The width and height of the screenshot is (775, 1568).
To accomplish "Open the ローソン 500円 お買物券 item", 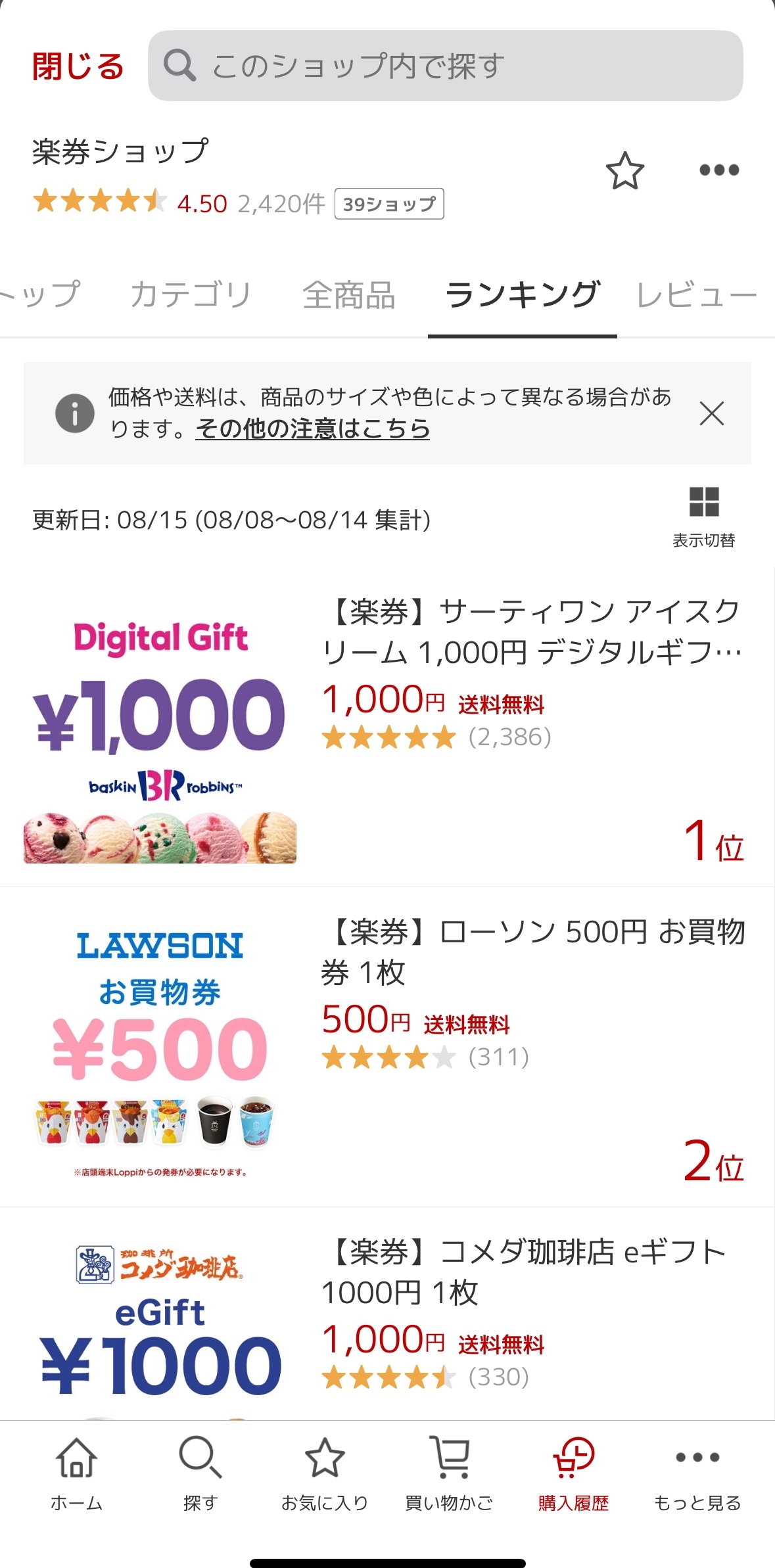I will pyautogui.click(x=532, y=952).
